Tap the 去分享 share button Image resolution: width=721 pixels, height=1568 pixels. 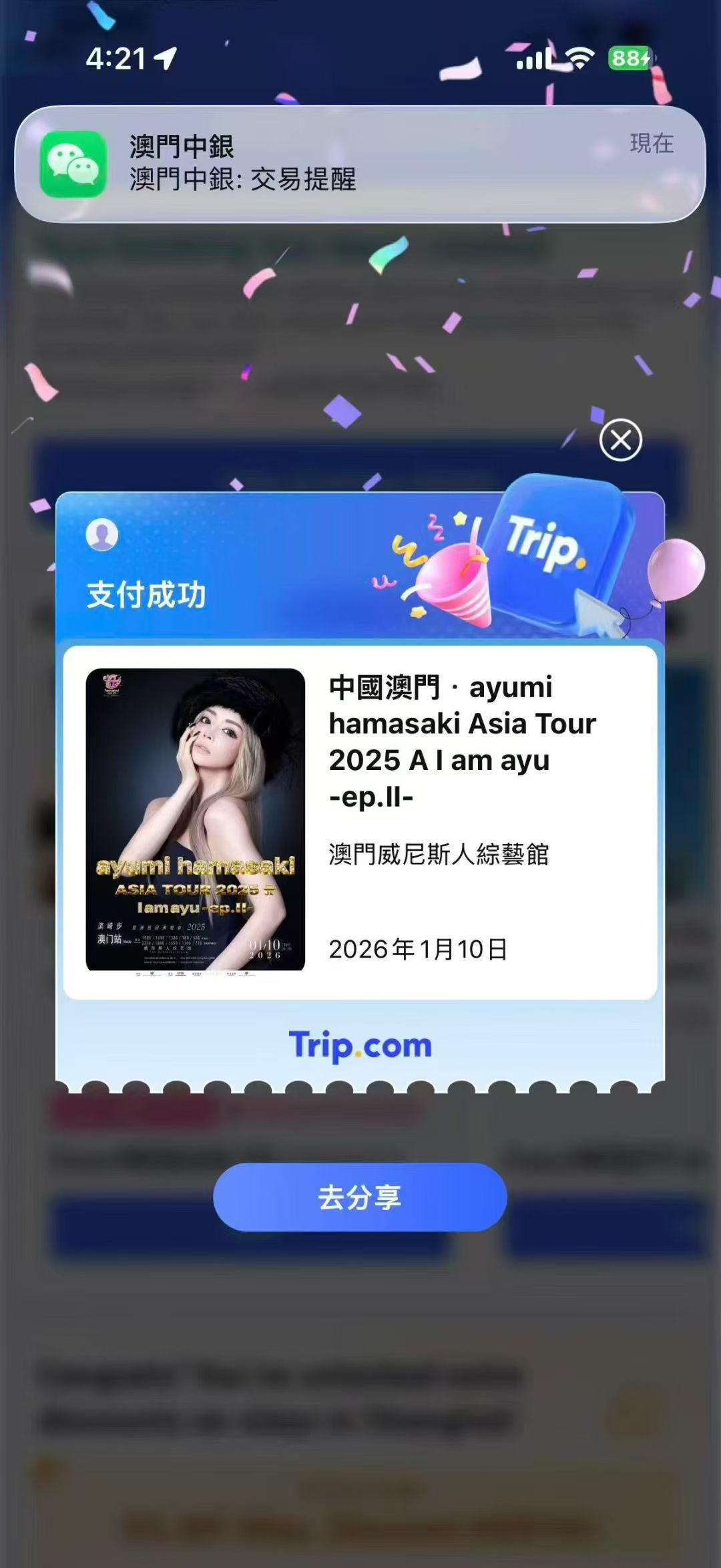tap(360, 1197)
